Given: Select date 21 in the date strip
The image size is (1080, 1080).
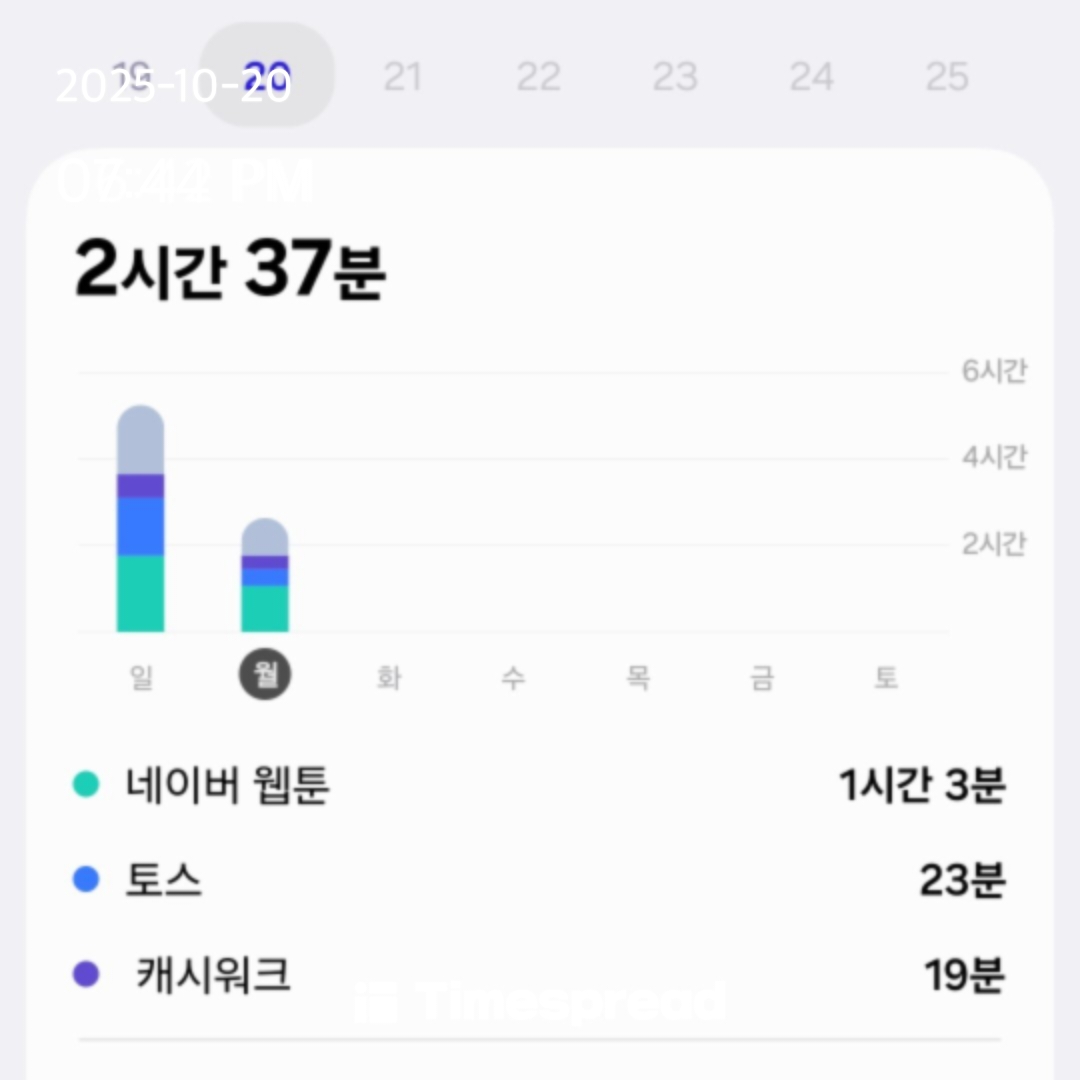Looking at the screenshot, I should 402,76.
